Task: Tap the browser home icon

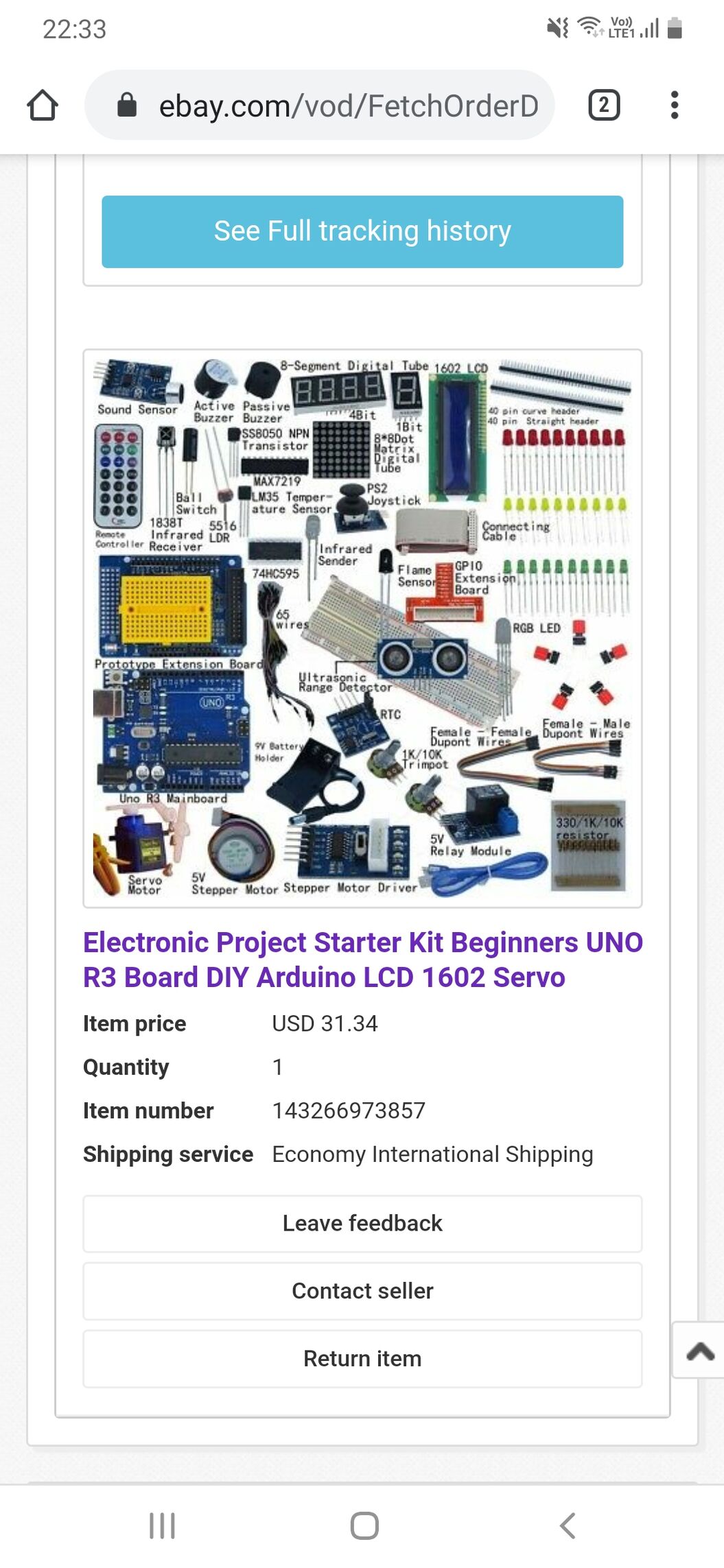Action: (43, 106)
